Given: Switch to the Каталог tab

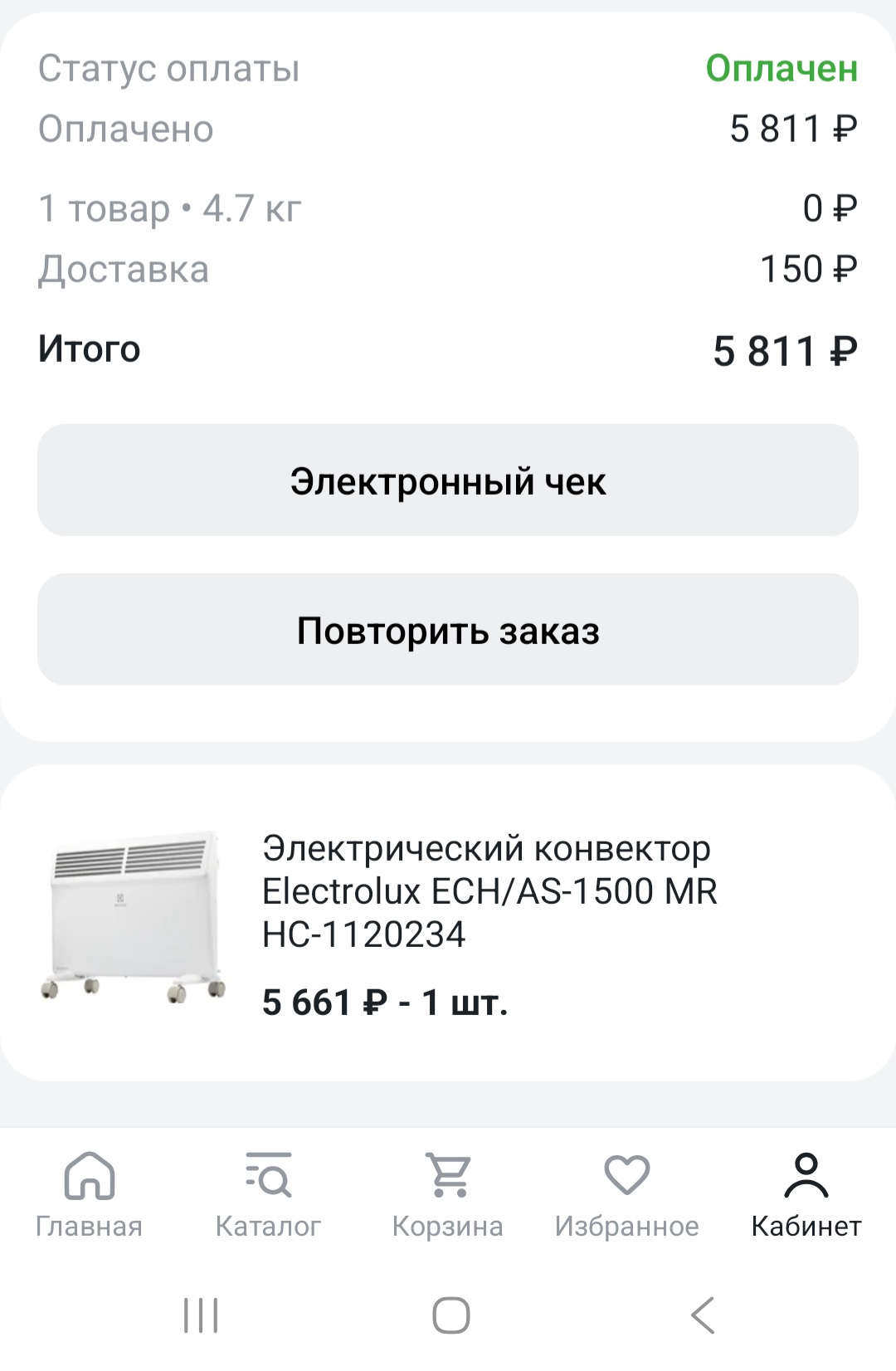Looking at the screenshot, I should click(268, 1193).
